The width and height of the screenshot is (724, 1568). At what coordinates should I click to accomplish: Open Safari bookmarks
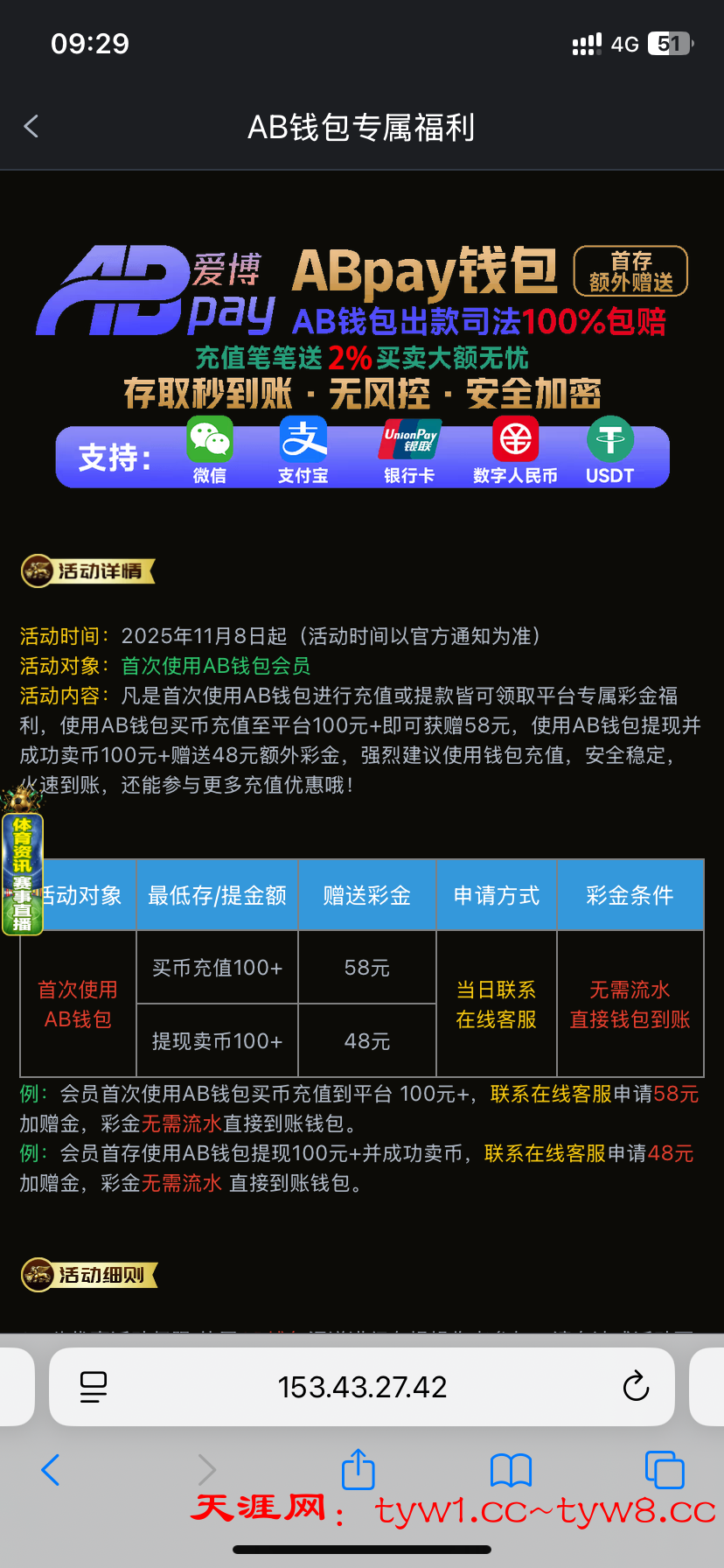(511, 1470)
